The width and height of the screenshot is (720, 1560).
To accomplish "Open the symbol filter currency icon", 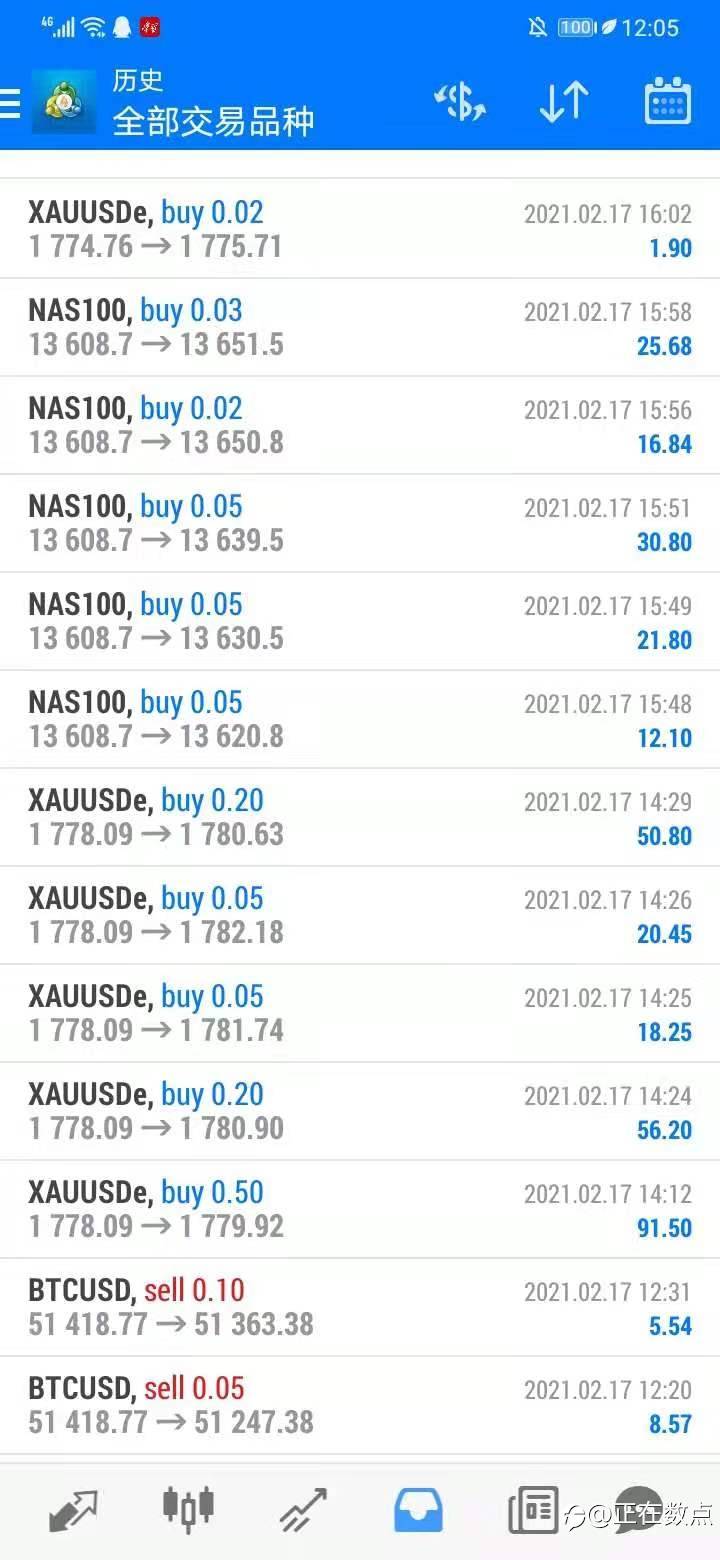I will [459, 102].
